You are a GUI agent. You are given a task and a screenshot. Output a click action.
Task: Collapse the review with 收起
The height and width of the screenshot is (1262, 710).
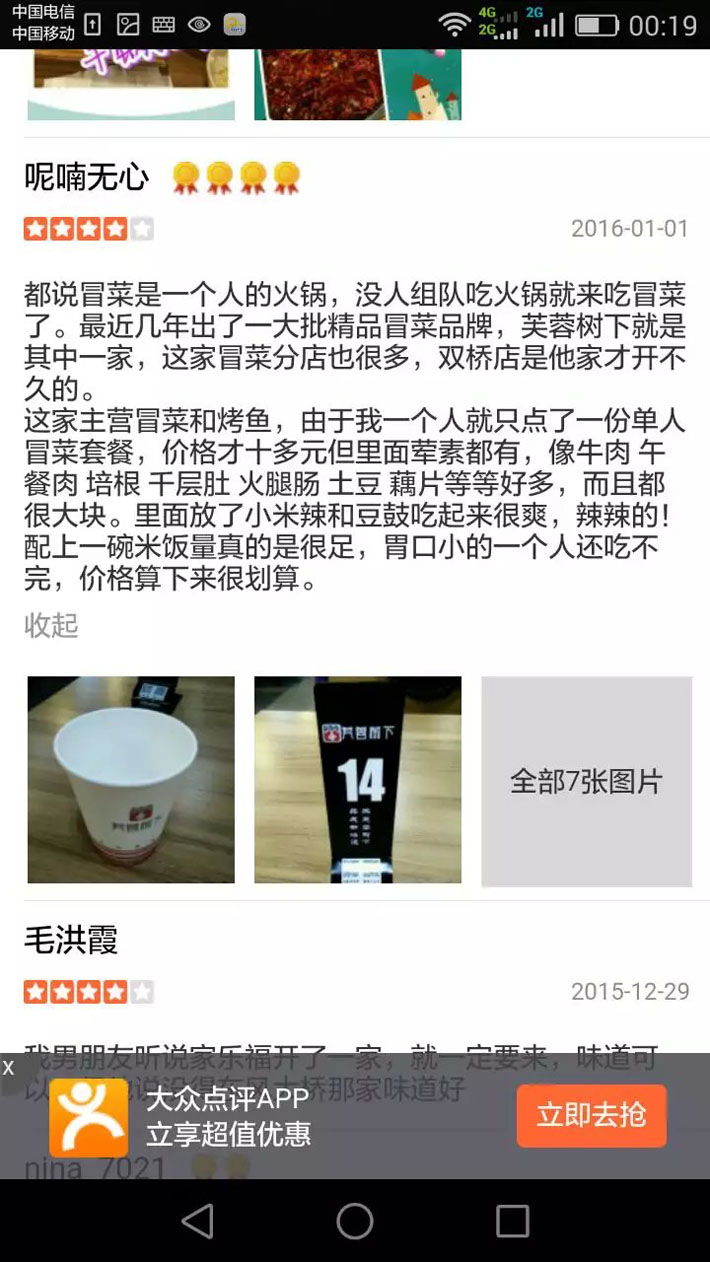pos(51,626)
